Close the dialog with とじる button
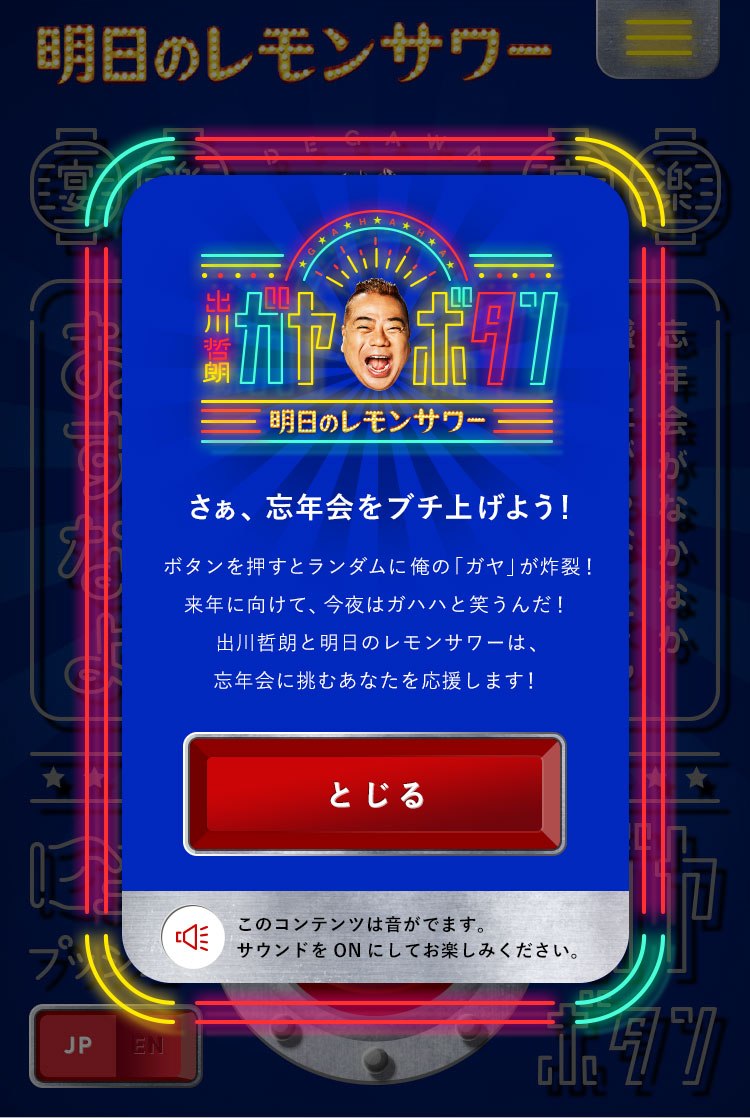This screenshot has height=1118, width=750. pos(375,794)
